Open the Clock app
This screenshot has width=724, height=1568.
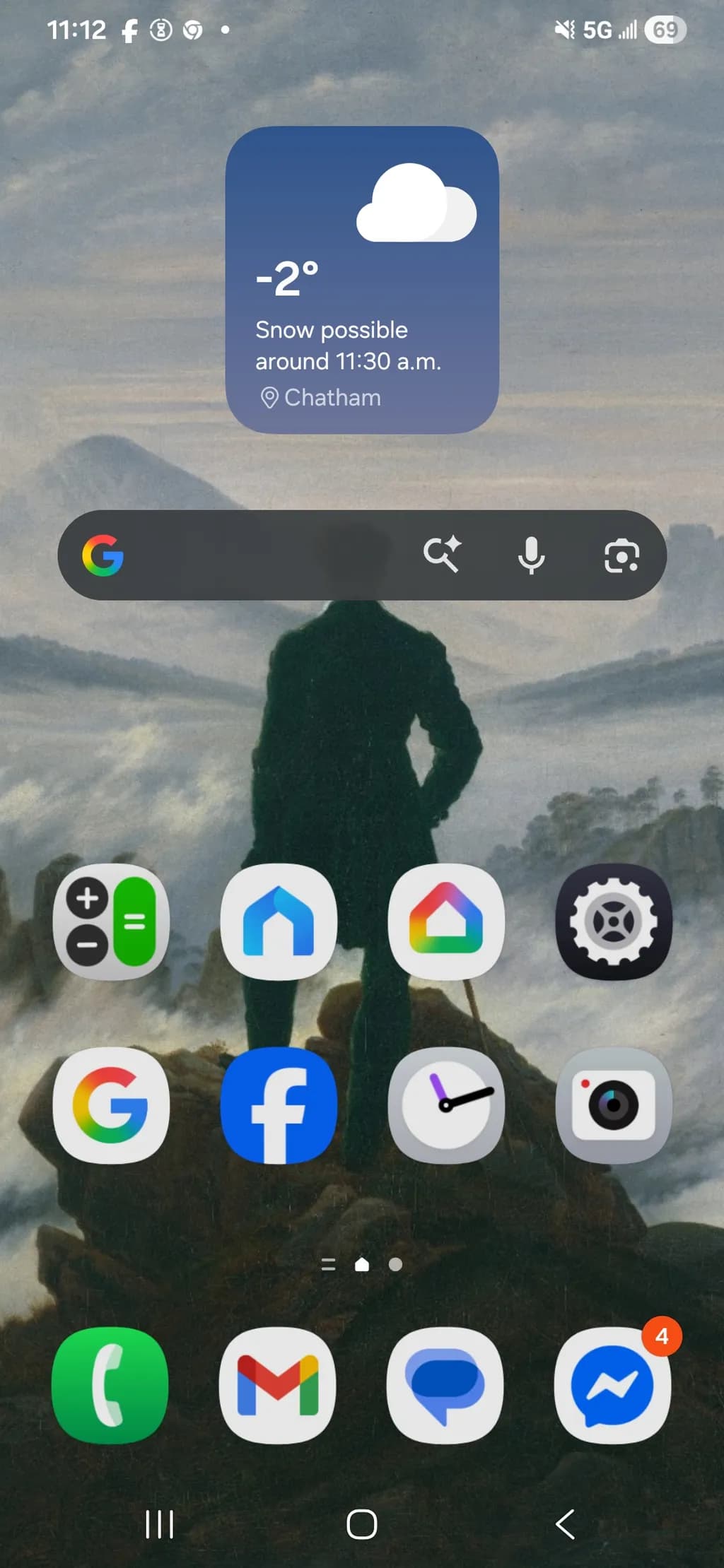(x=446, y=1105)
